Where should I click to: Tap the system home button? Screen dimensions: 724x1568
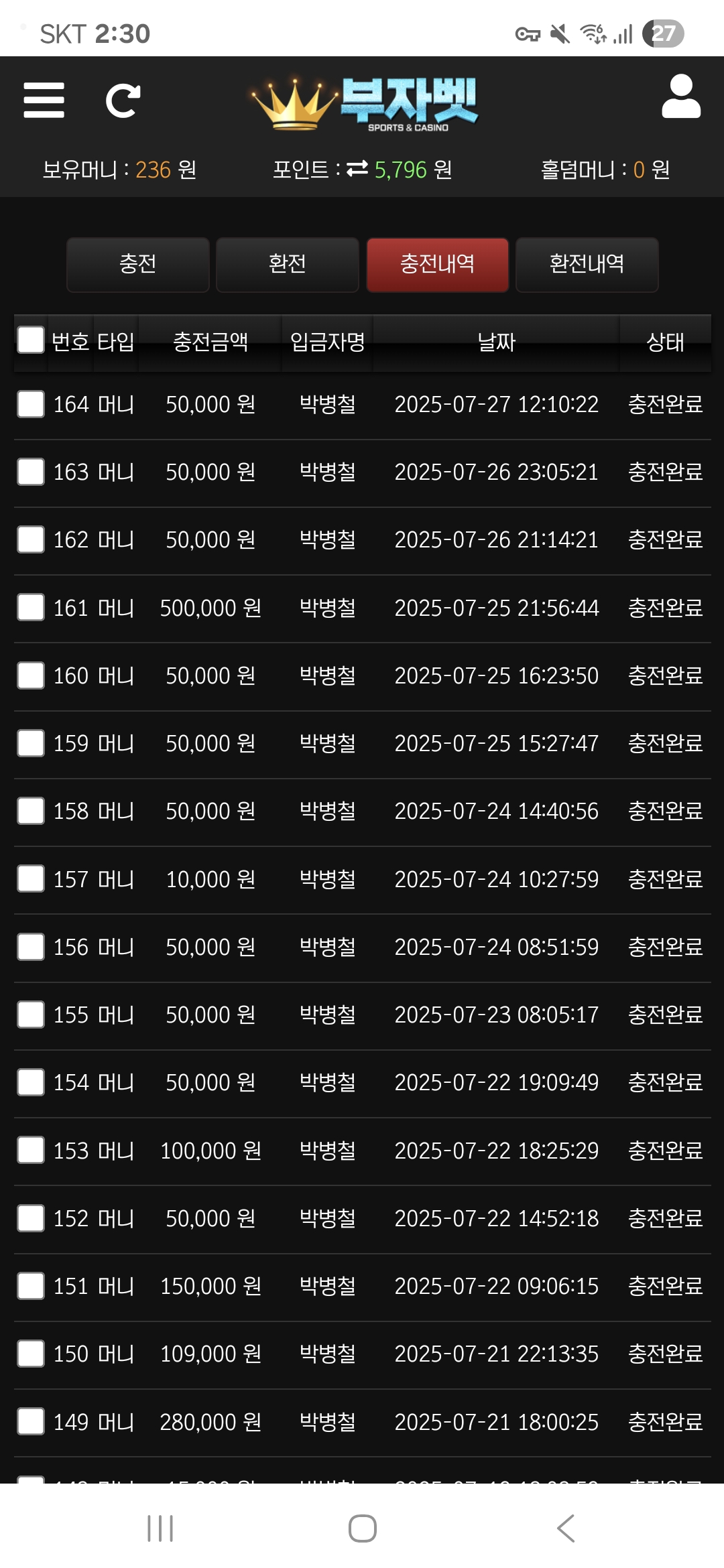(x=363, y=1528)
